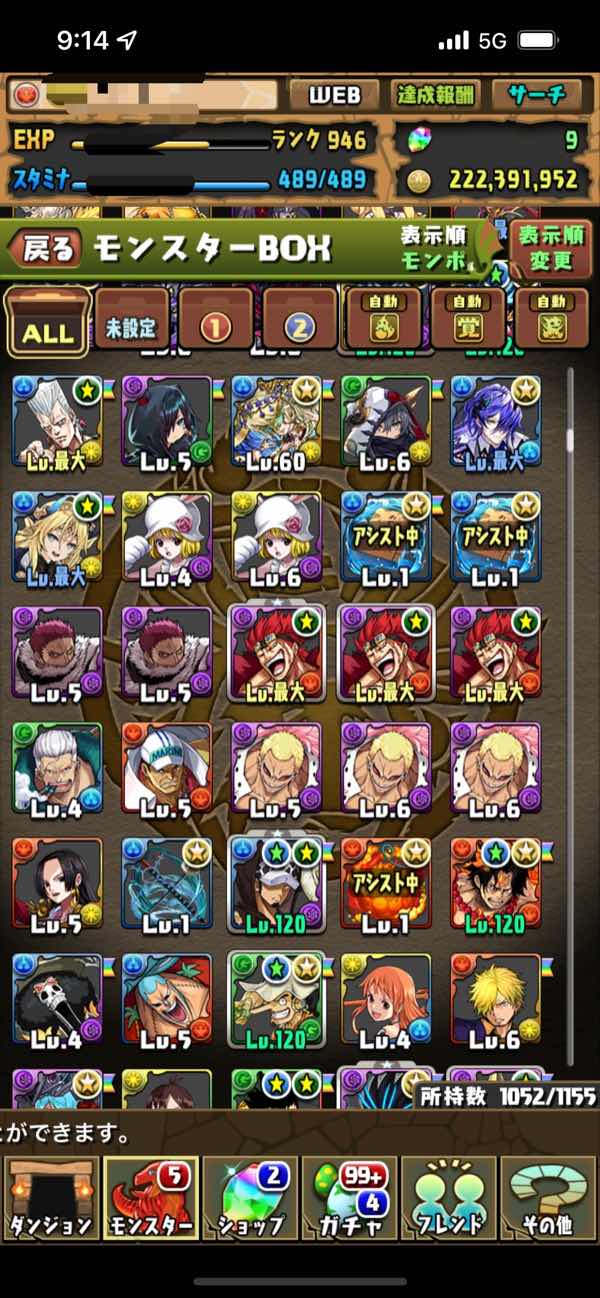600x1298 pixels.
Task: Switch to the 未設定 tab
Action: click(x=132, y=320)
